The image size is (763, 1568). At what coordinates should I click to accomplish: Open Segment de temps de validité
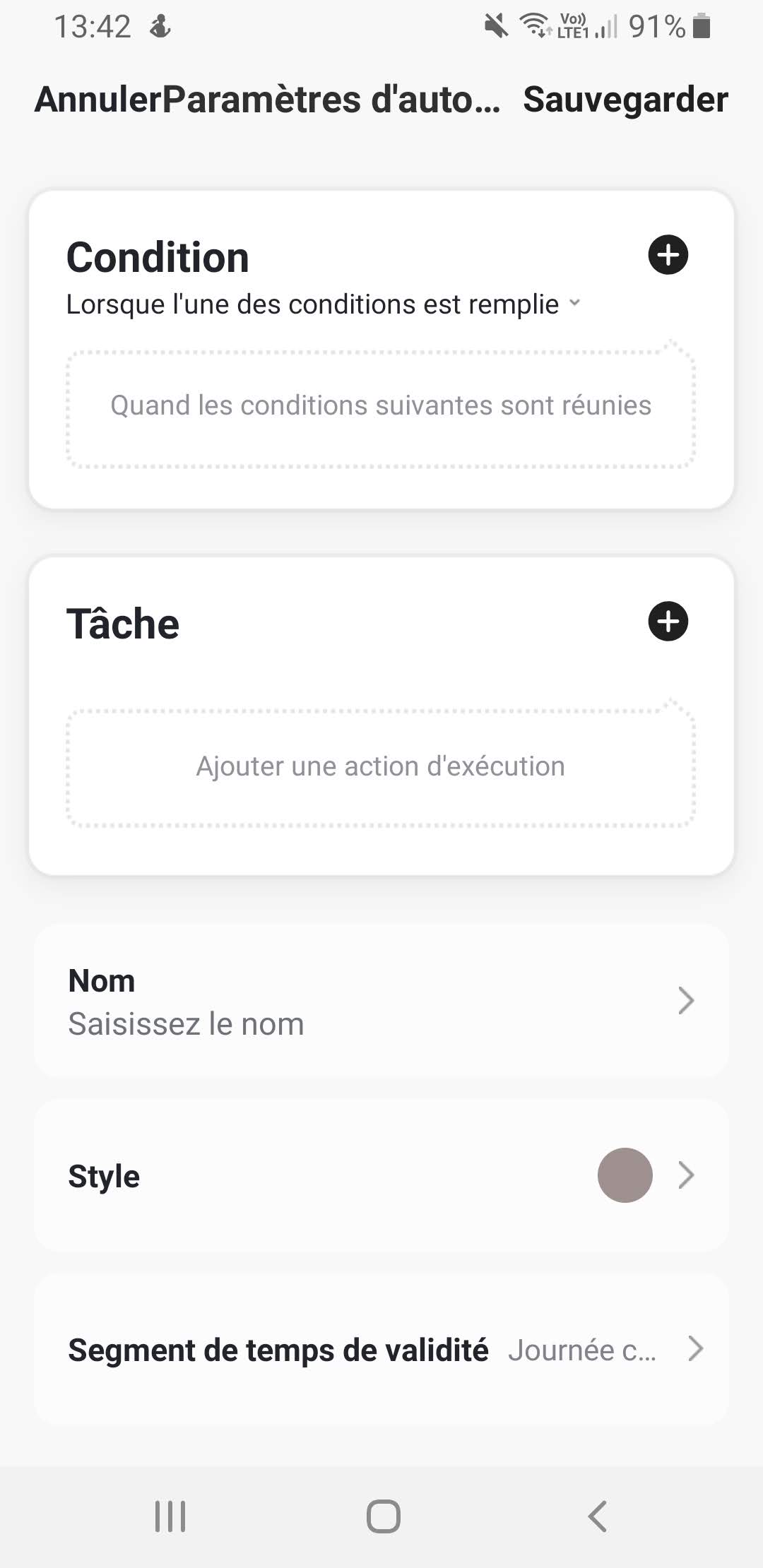381,1350
